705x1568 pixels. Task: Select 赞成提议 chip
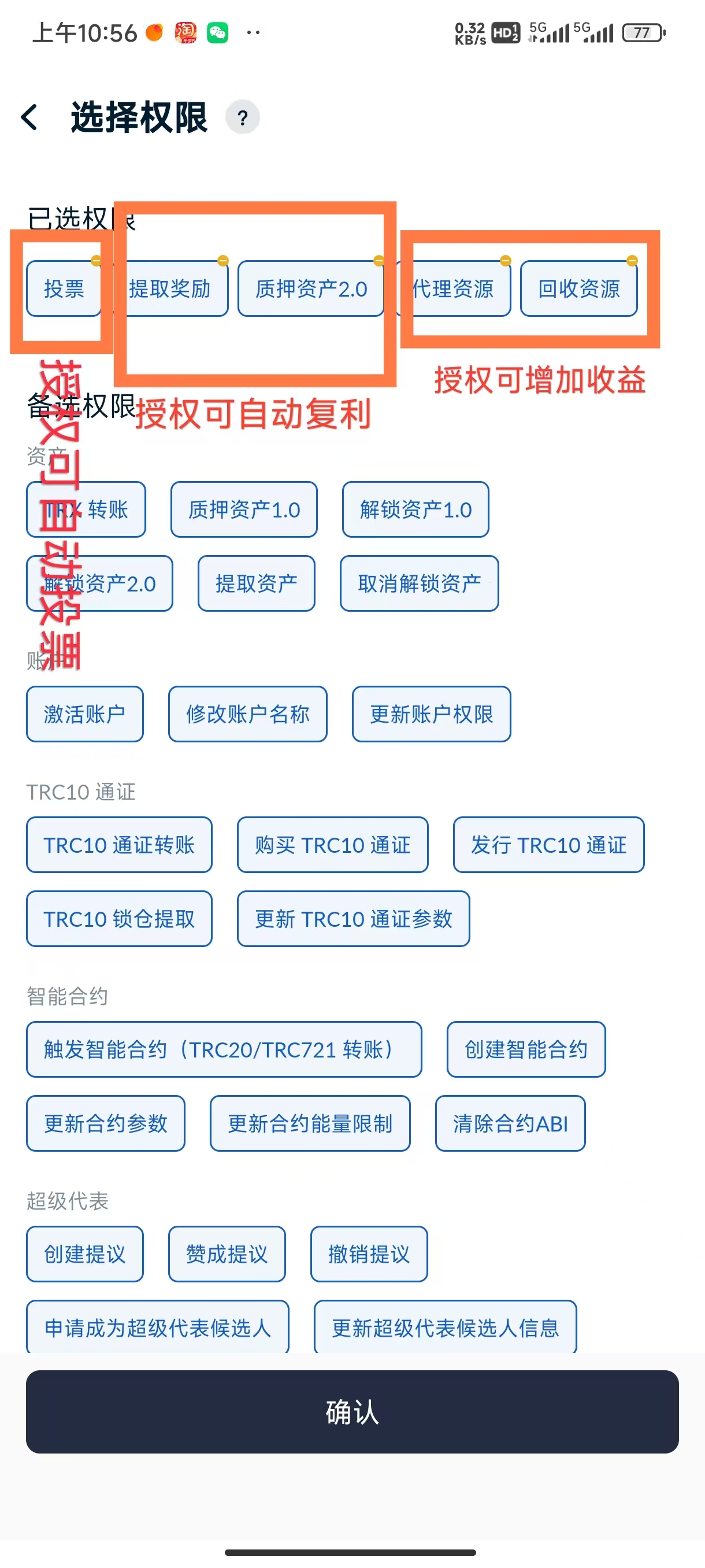click(227, 1254)
